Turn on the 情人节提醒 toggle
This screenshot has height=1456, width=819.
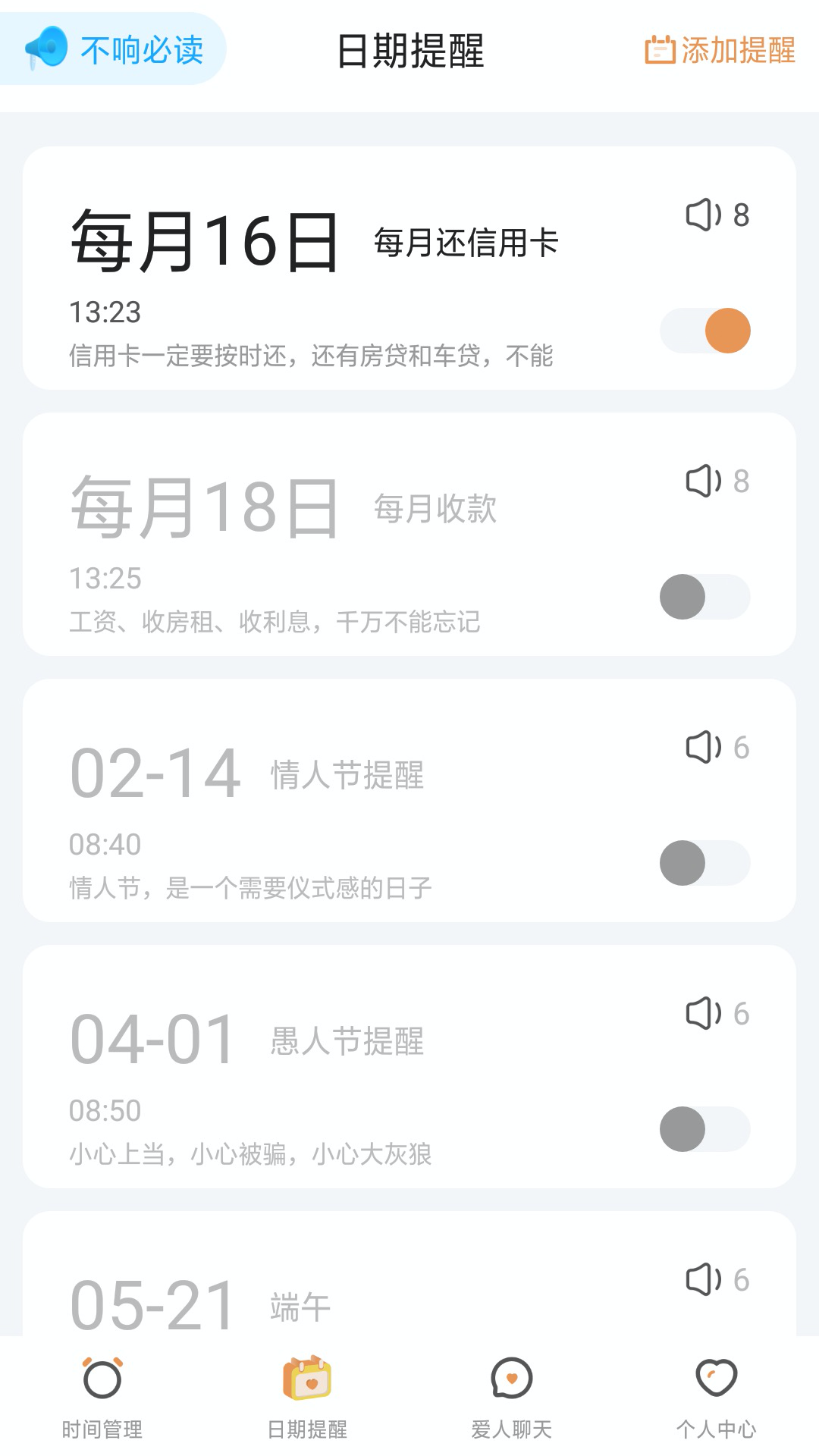click(704, 864)
